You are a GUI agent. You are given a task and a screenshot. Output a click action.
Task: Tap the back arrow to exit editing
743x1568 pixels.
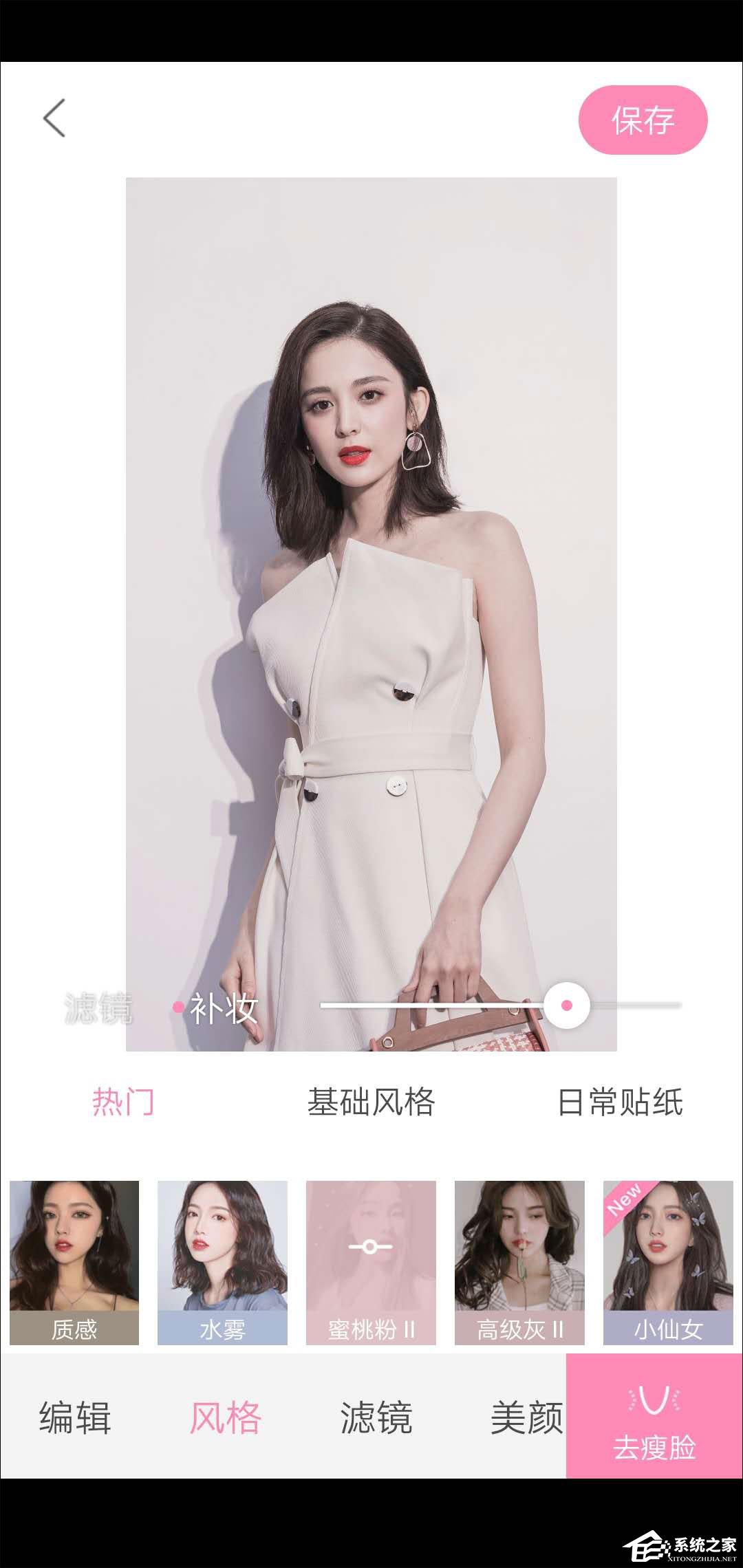[54, 118]
